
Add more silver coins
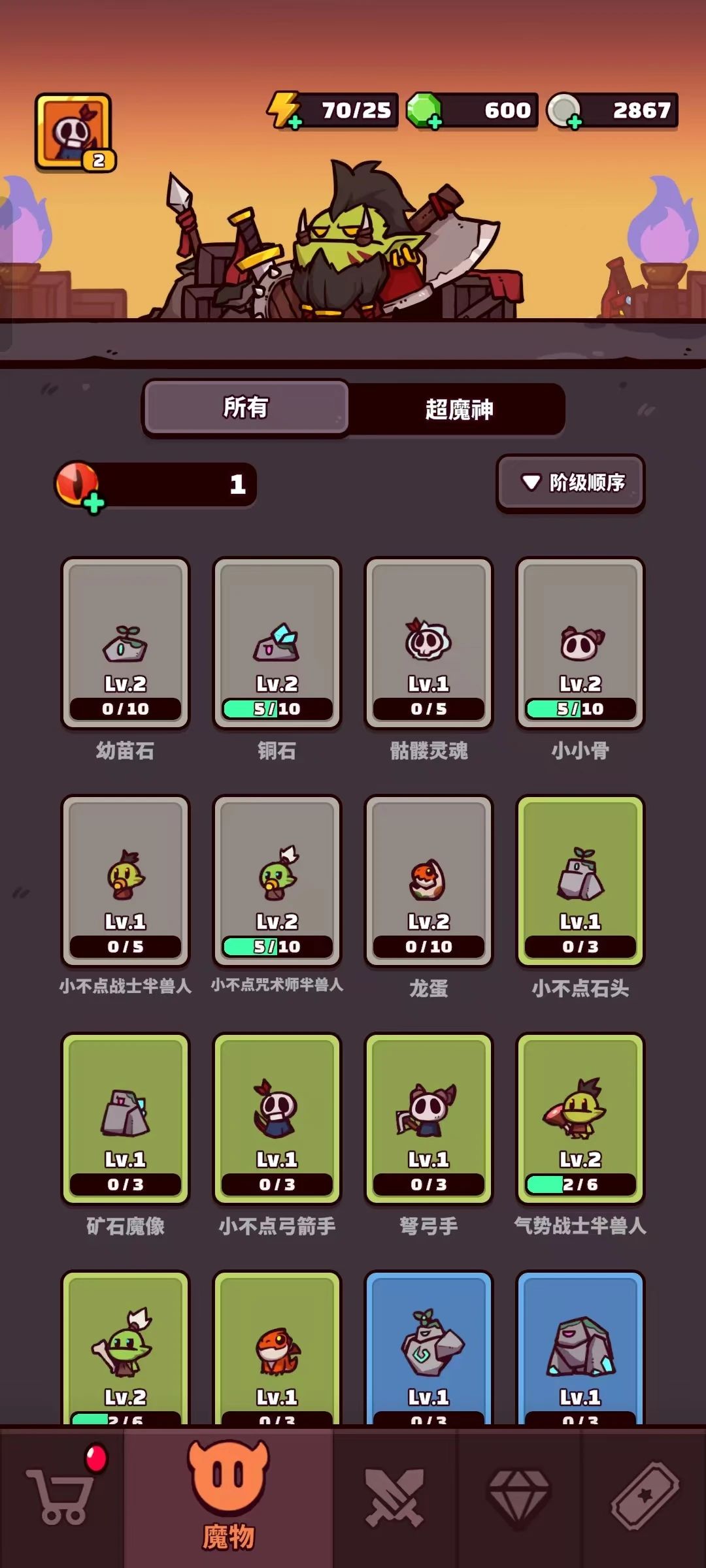574,122
